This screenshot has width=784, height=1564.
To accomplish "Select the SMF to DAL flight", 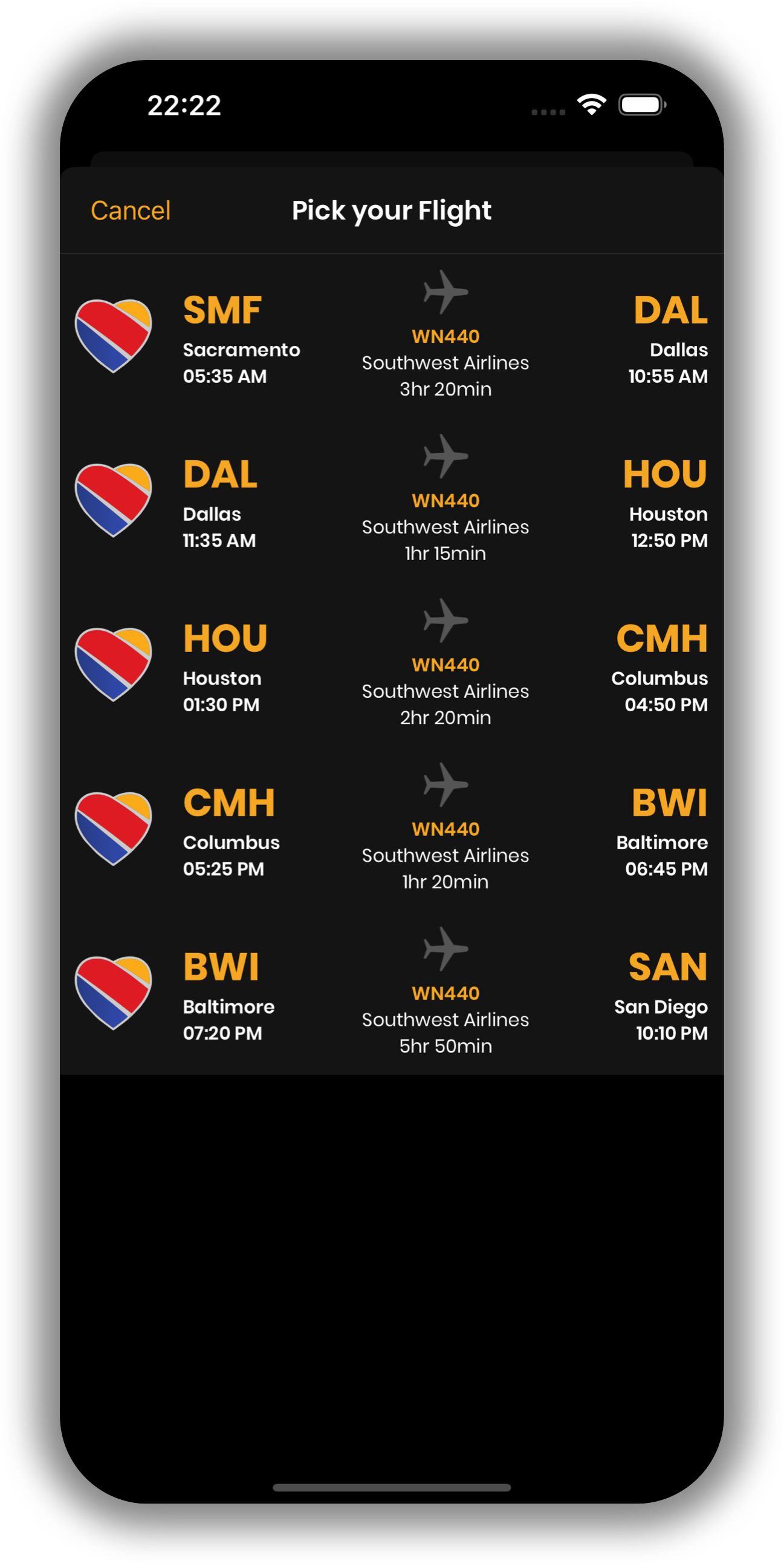I will pos(391,336).
